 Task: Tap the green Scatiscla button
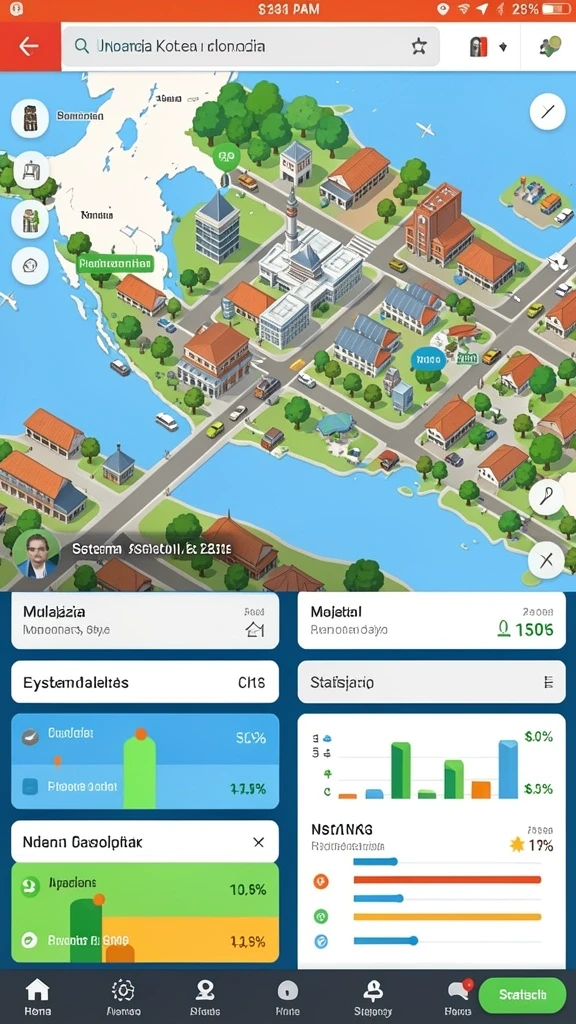click(522, 995)
